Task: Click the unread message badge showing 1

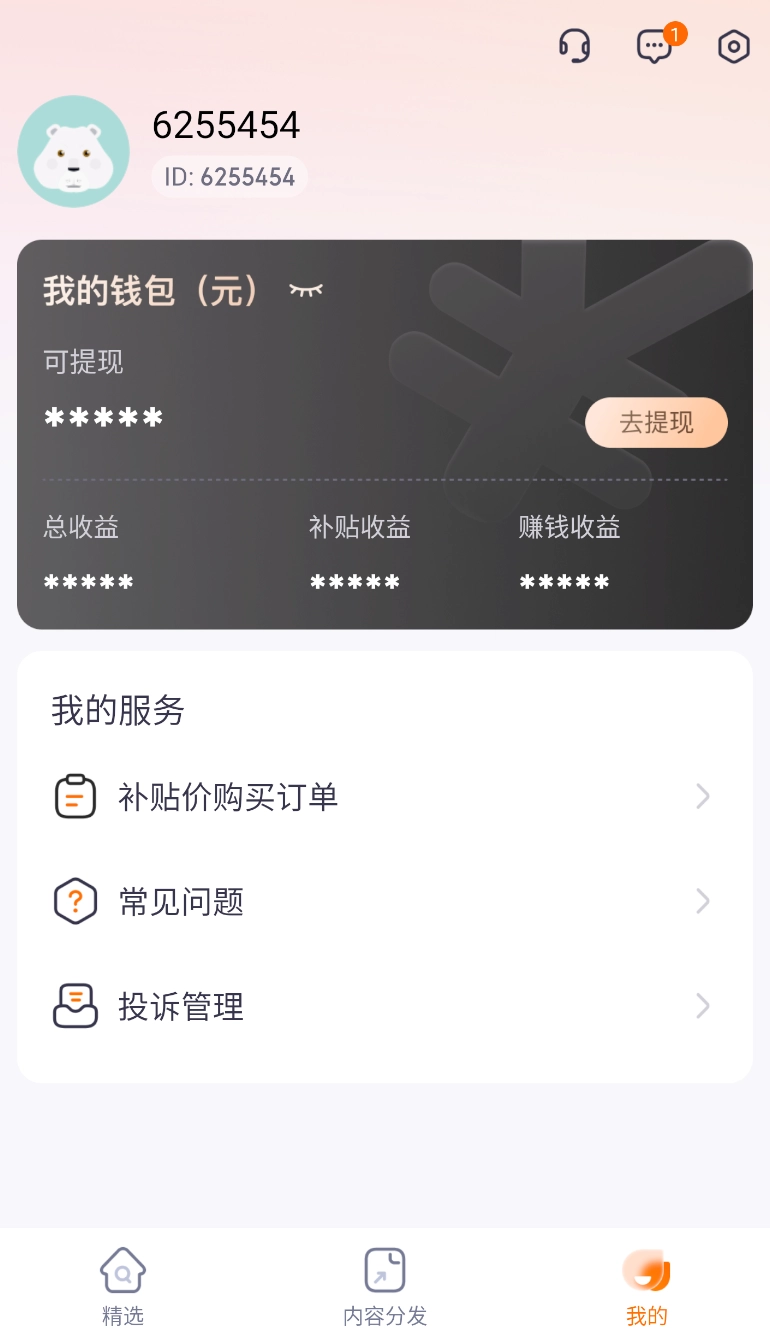Action: 675,34
